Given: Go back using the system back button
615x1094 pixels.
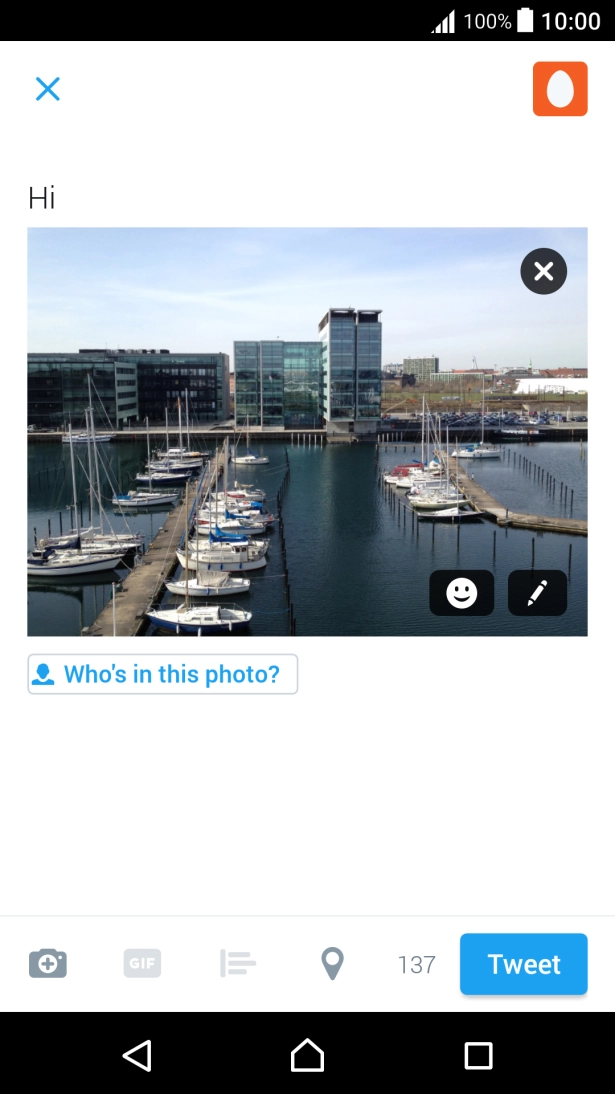Looking at the screenshot, I should tap(137, 1055).
